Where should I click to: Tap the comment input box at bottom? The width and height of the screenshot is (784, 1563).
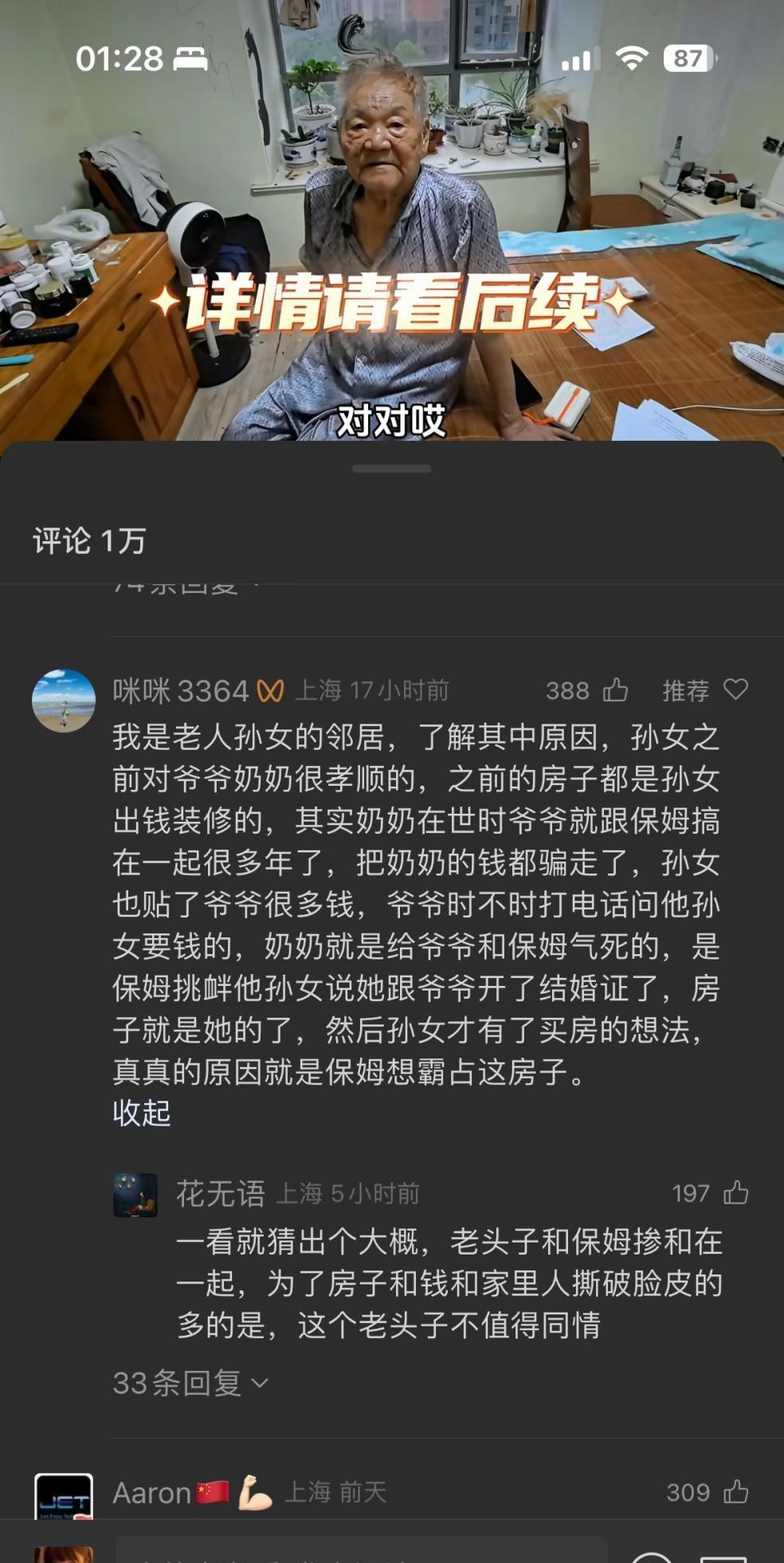click(359, 1550)
